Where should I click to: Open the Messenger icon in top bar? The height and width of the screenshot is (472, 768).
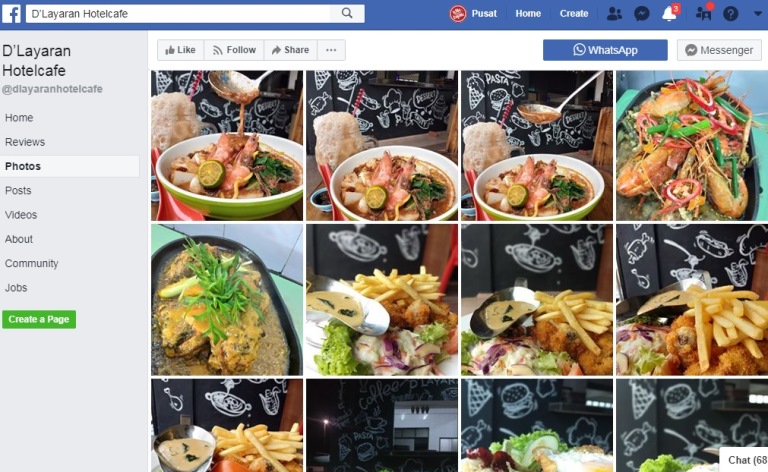pos(642,13)
